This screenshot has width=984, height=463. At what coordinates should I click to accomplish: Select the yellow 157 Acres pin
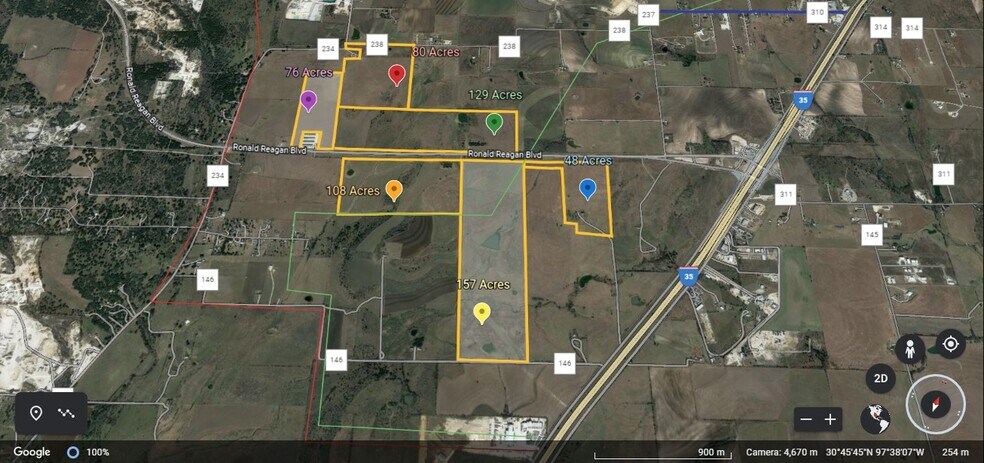point(482,313)
